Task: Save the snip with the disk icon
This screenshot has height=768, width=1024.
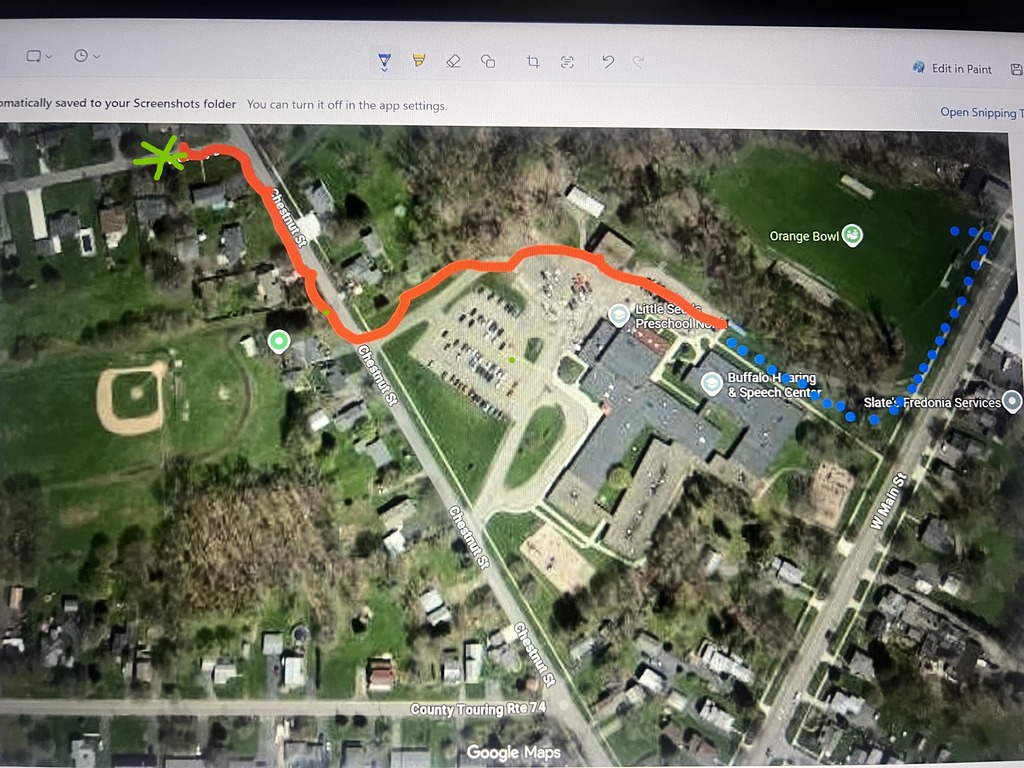Action: 1016,69
